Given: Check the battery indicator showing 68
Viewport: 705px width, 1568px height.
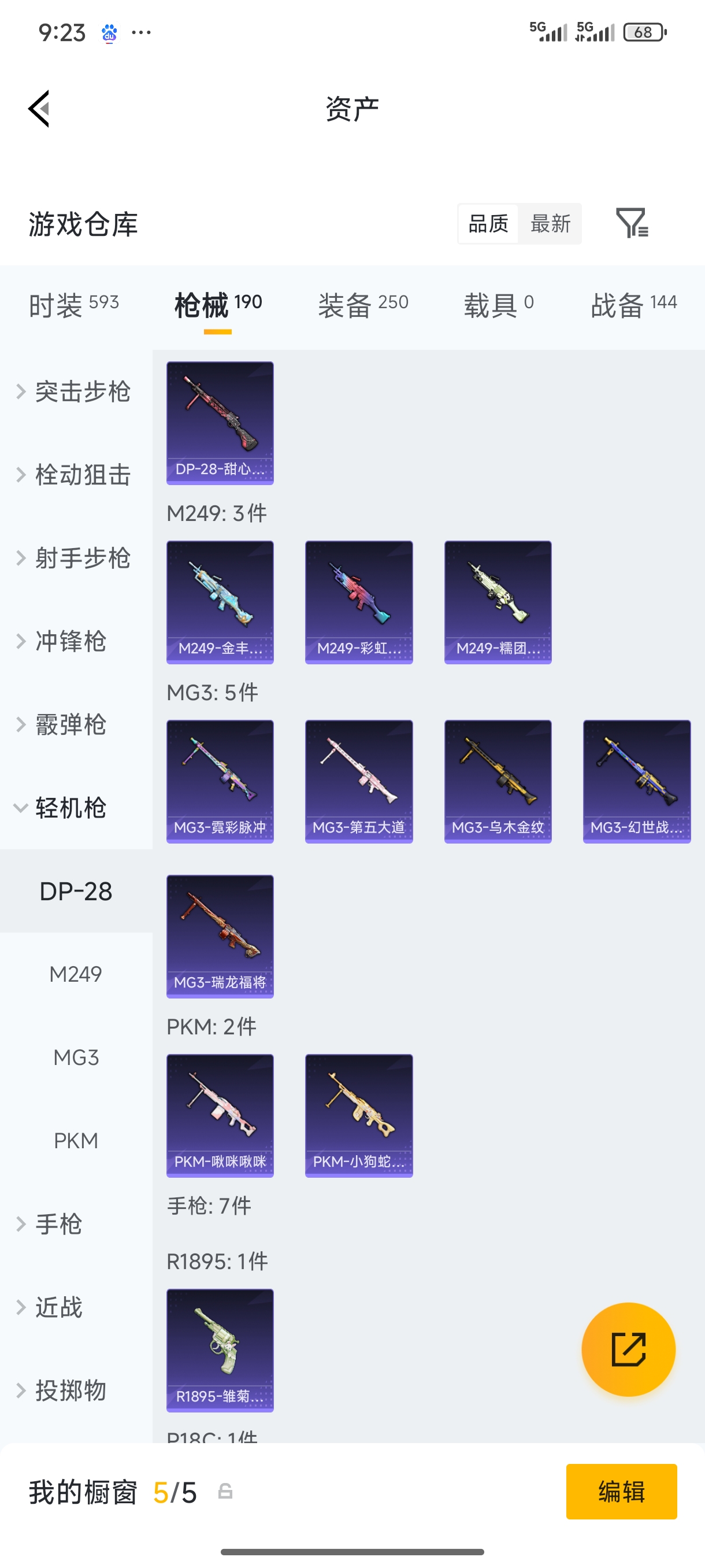Looking at the screenshot, I should click(645, 32).
